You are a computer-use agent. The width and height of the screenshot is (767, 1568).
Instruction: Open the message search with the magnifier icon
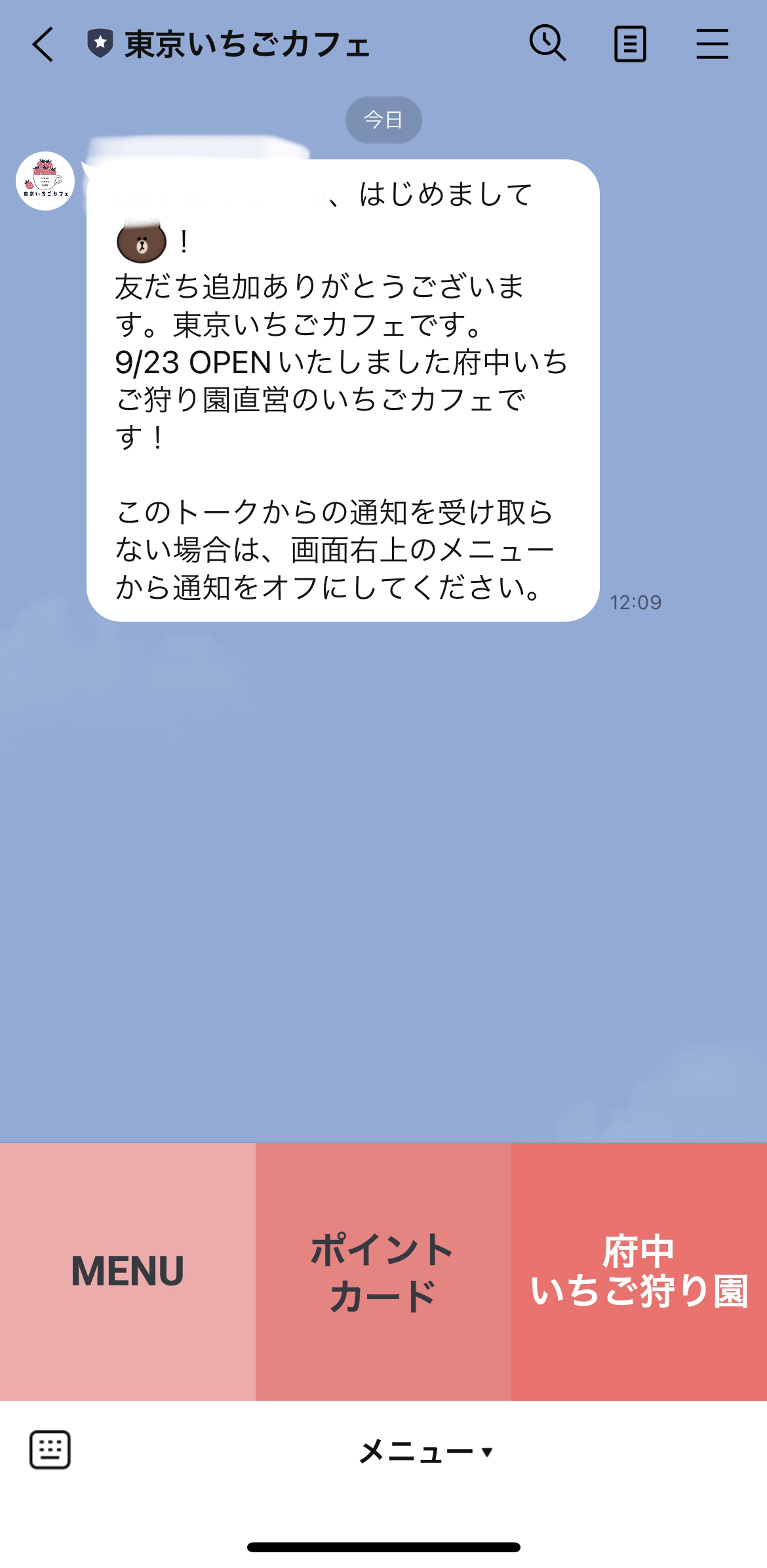[x=548, y=43]
